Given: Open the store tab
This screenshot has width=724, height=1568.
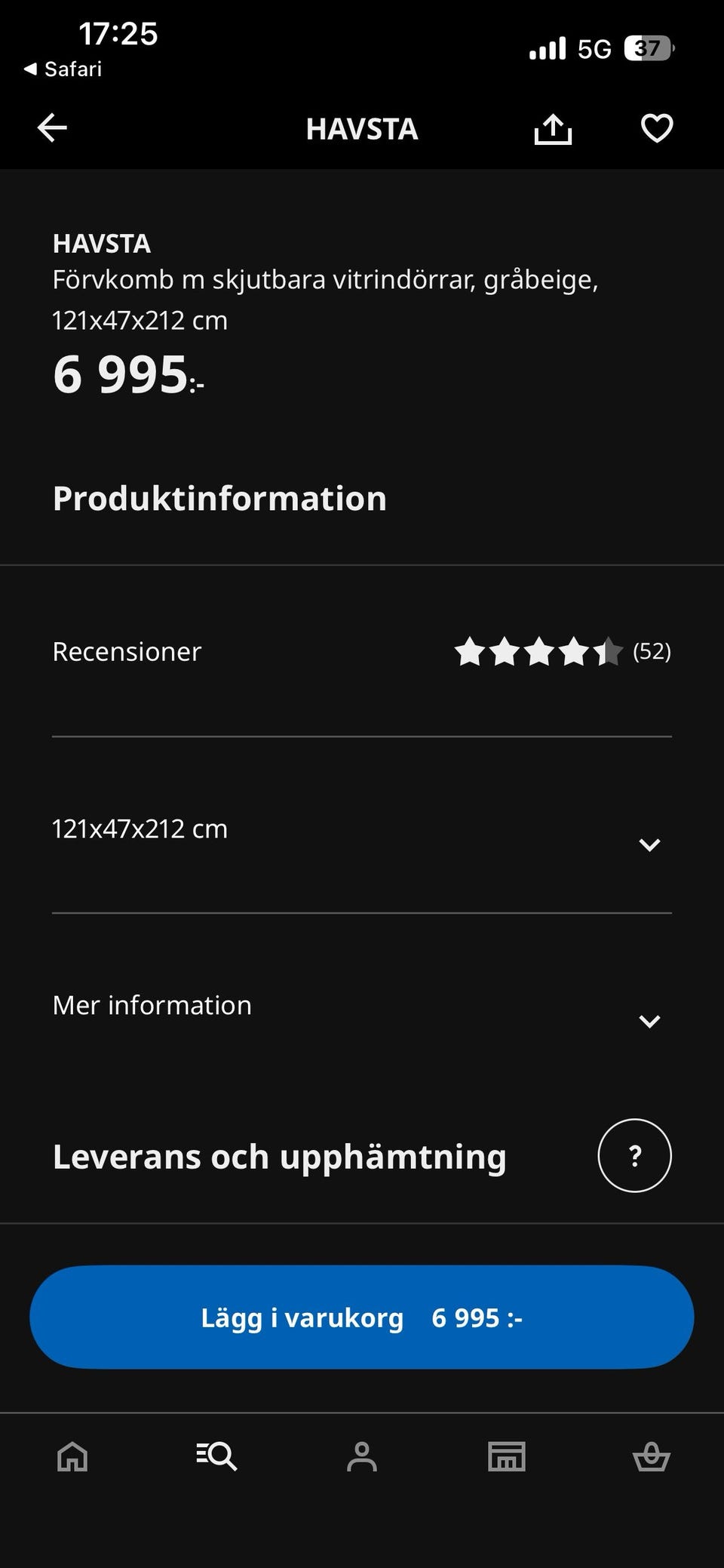Looking at the screenshot, I should pyautogui.click(x=506, y=1456).
